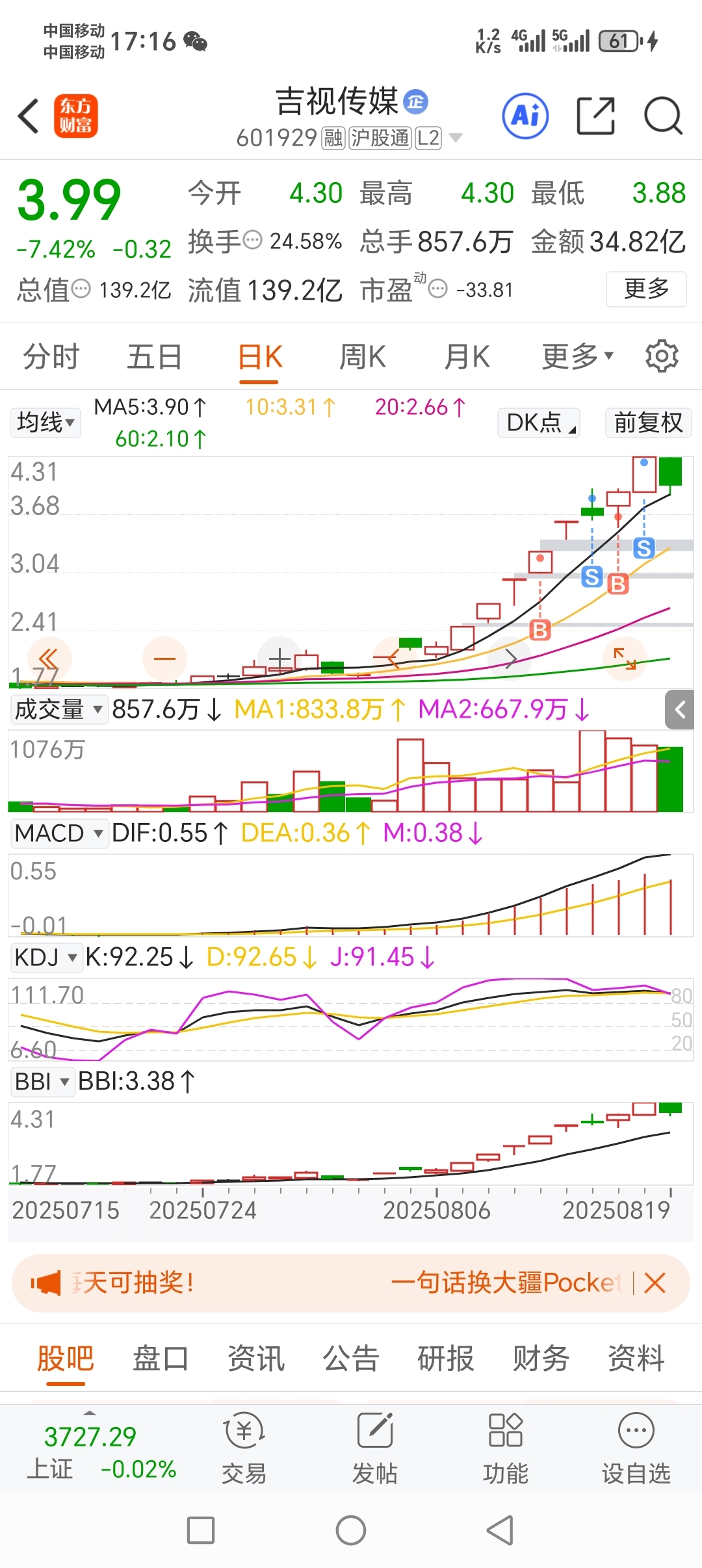The image size is (702, 1568).
Task: Share this stock page
Action: click(595, 116)
